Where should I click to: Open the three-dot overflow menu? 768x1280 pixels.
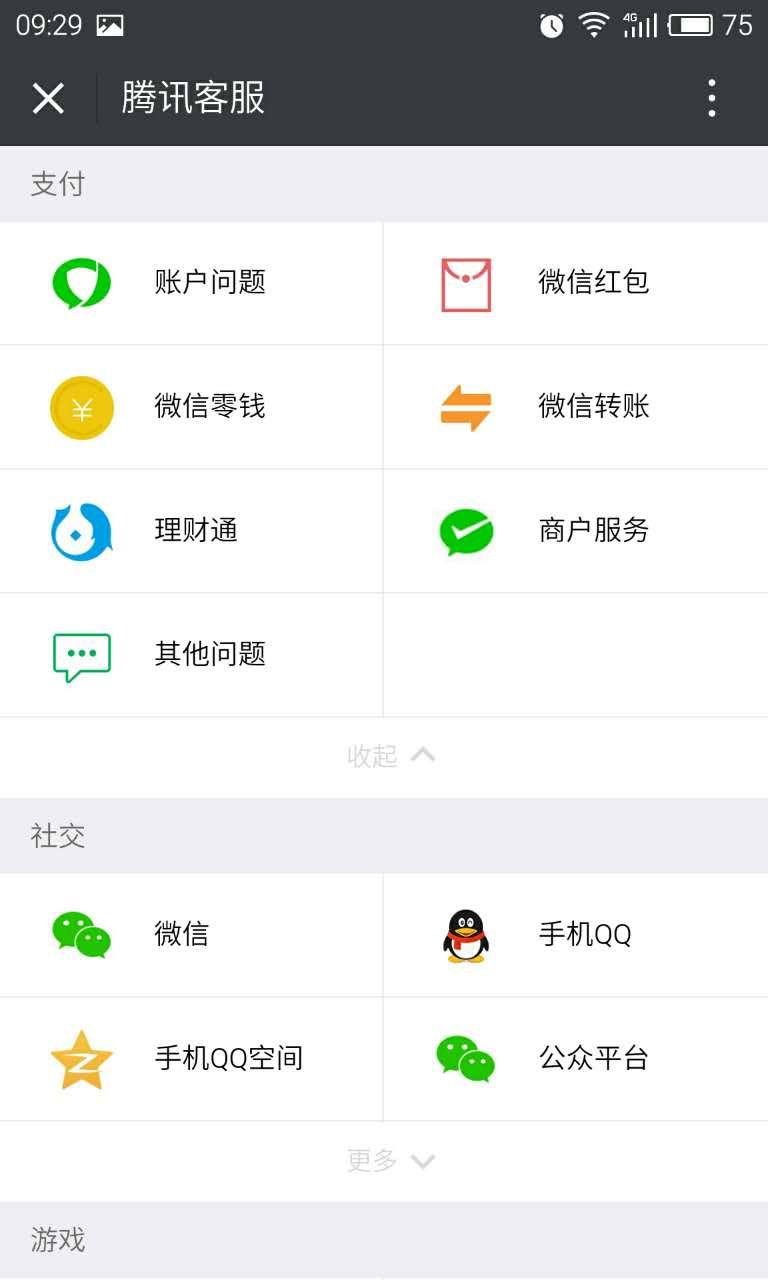pos(711,98)
